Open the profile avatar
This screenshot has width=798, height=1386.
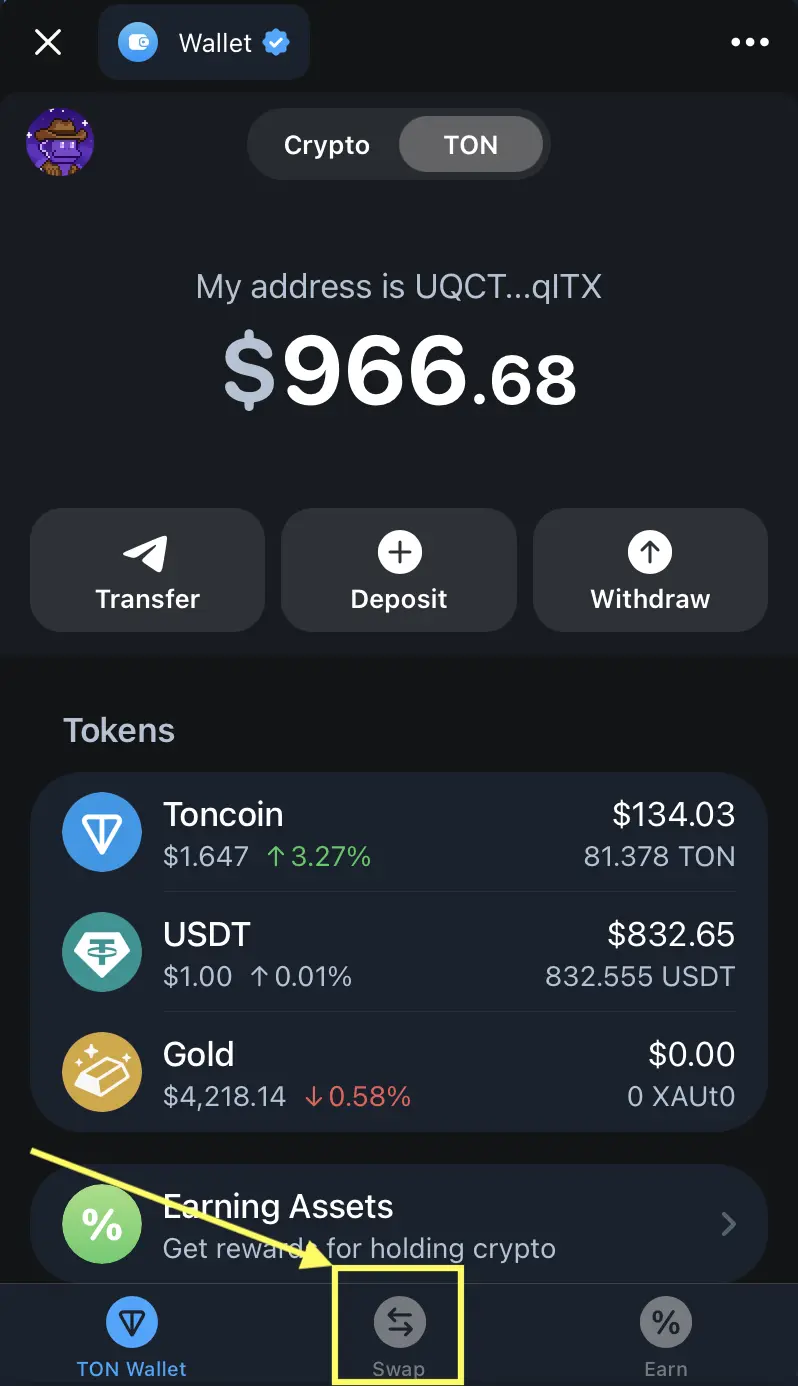[60, 143]
